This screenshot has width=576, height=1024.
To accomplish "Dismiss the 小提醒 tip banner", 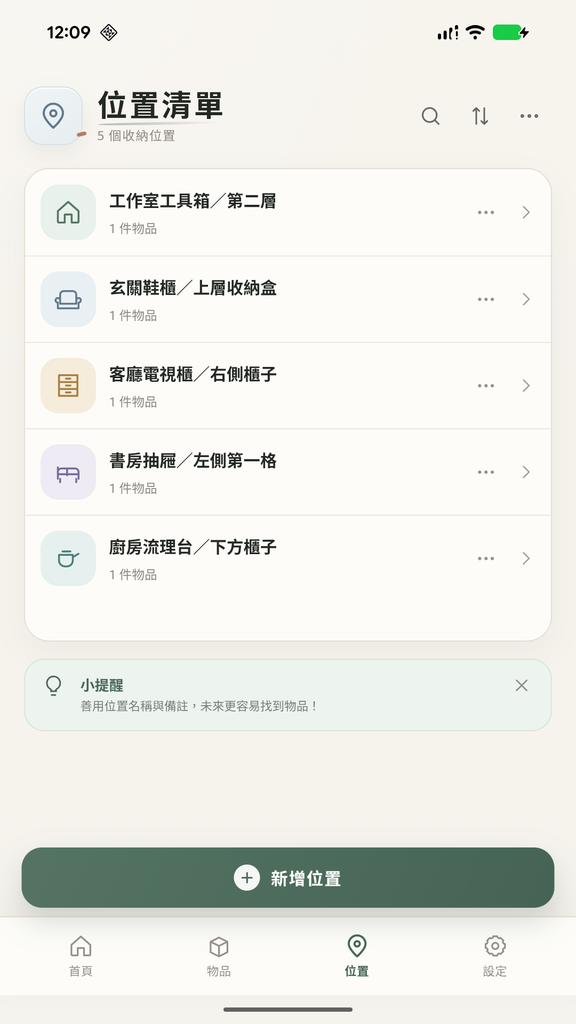I will pyautogui.click(x=521, y=685).
